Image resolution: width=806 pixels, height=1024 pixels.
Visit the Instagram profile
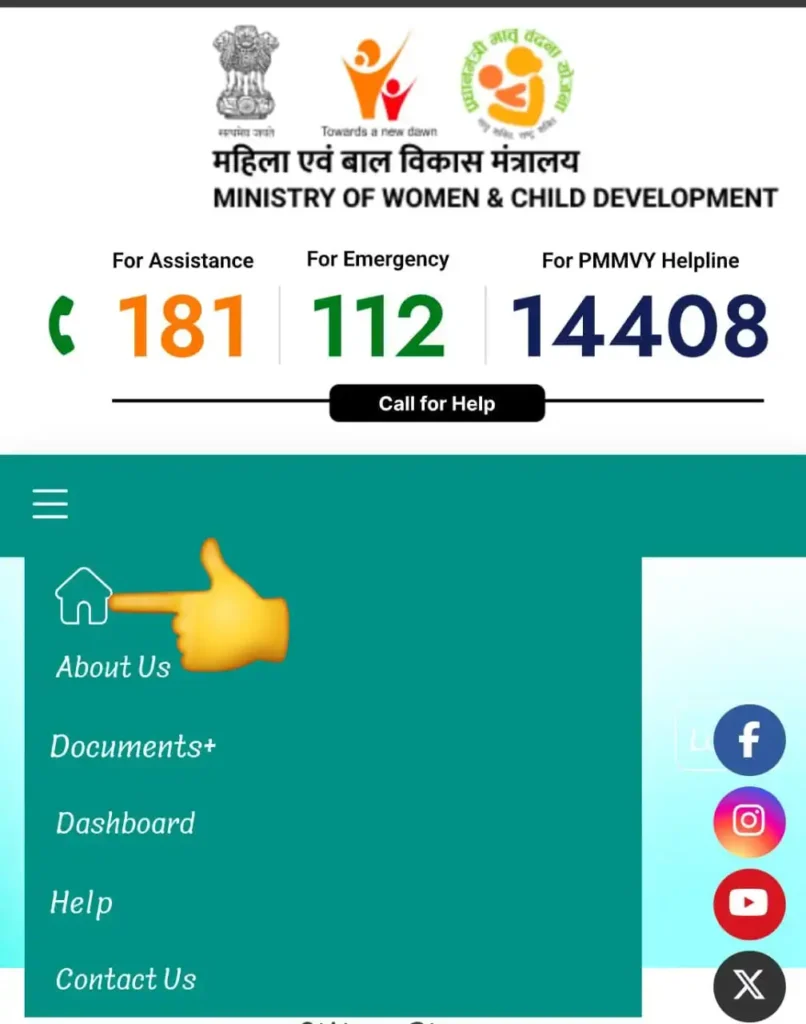(749, 822)
